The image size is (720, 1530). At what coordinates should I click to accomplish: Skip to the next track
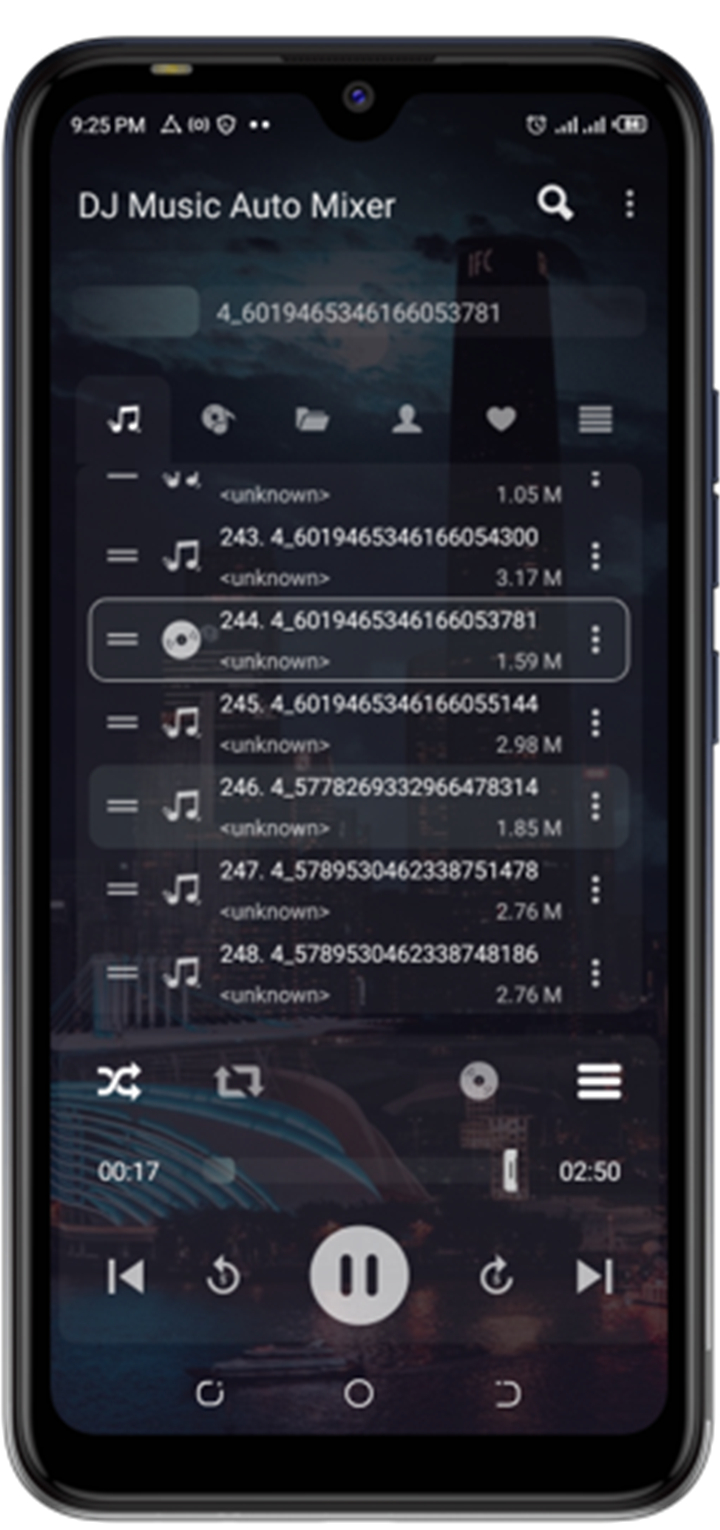pyautogui.click(x=594, y=1277)
